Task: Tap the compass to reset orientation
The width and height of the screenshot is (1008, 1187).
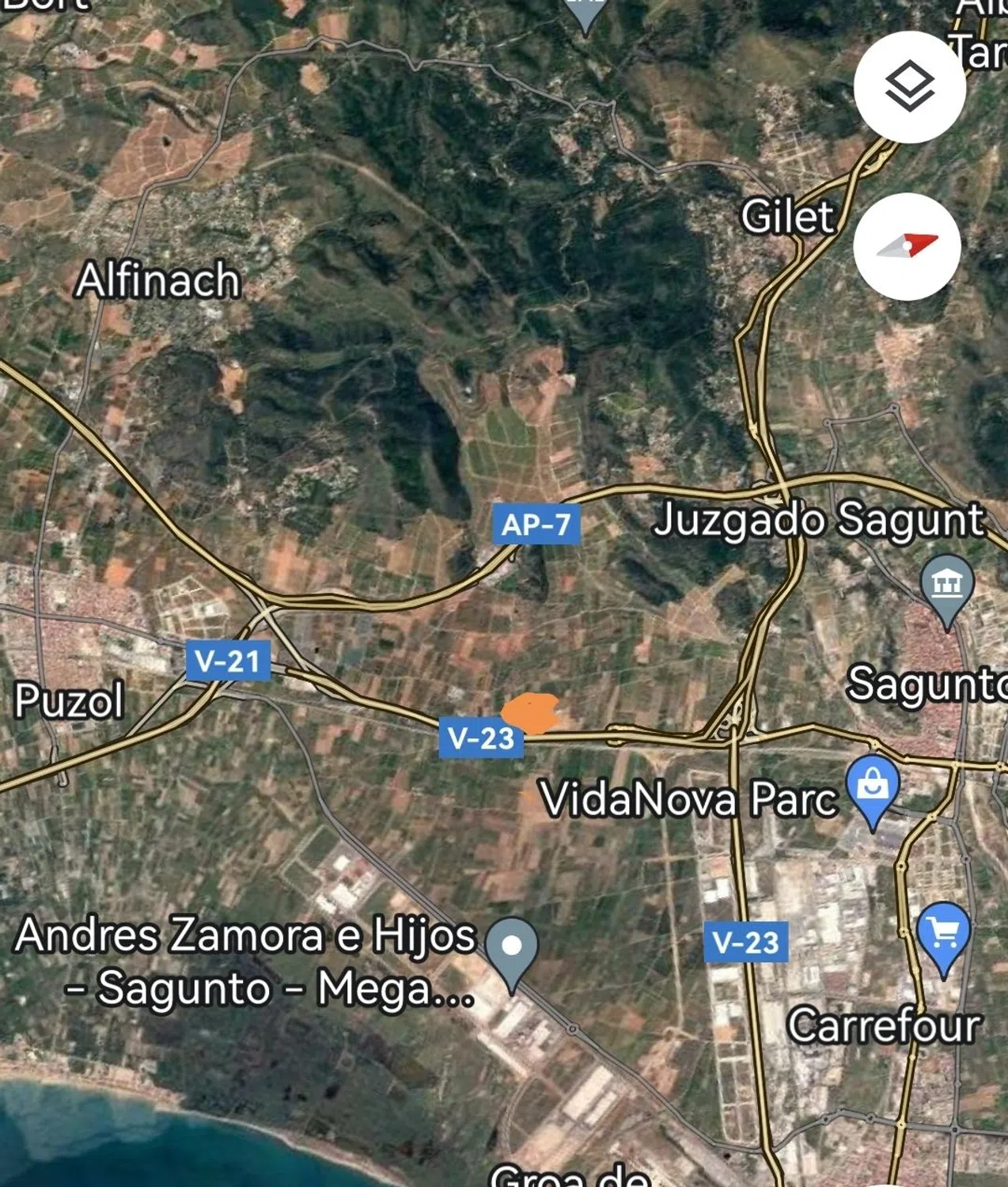Action: [907, 247]
